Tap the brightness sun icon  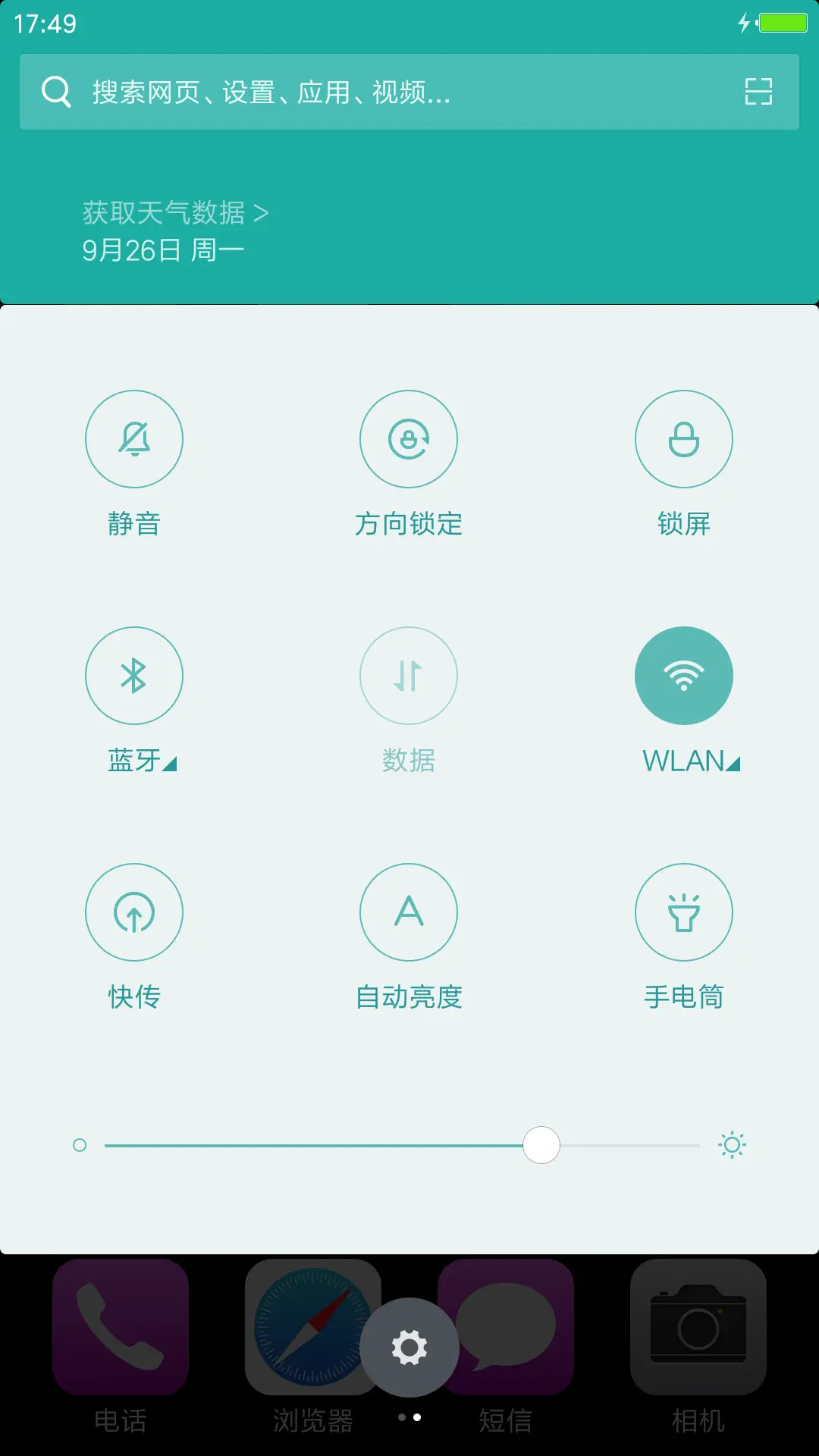pyautogui.click(x=733, y=1144)
